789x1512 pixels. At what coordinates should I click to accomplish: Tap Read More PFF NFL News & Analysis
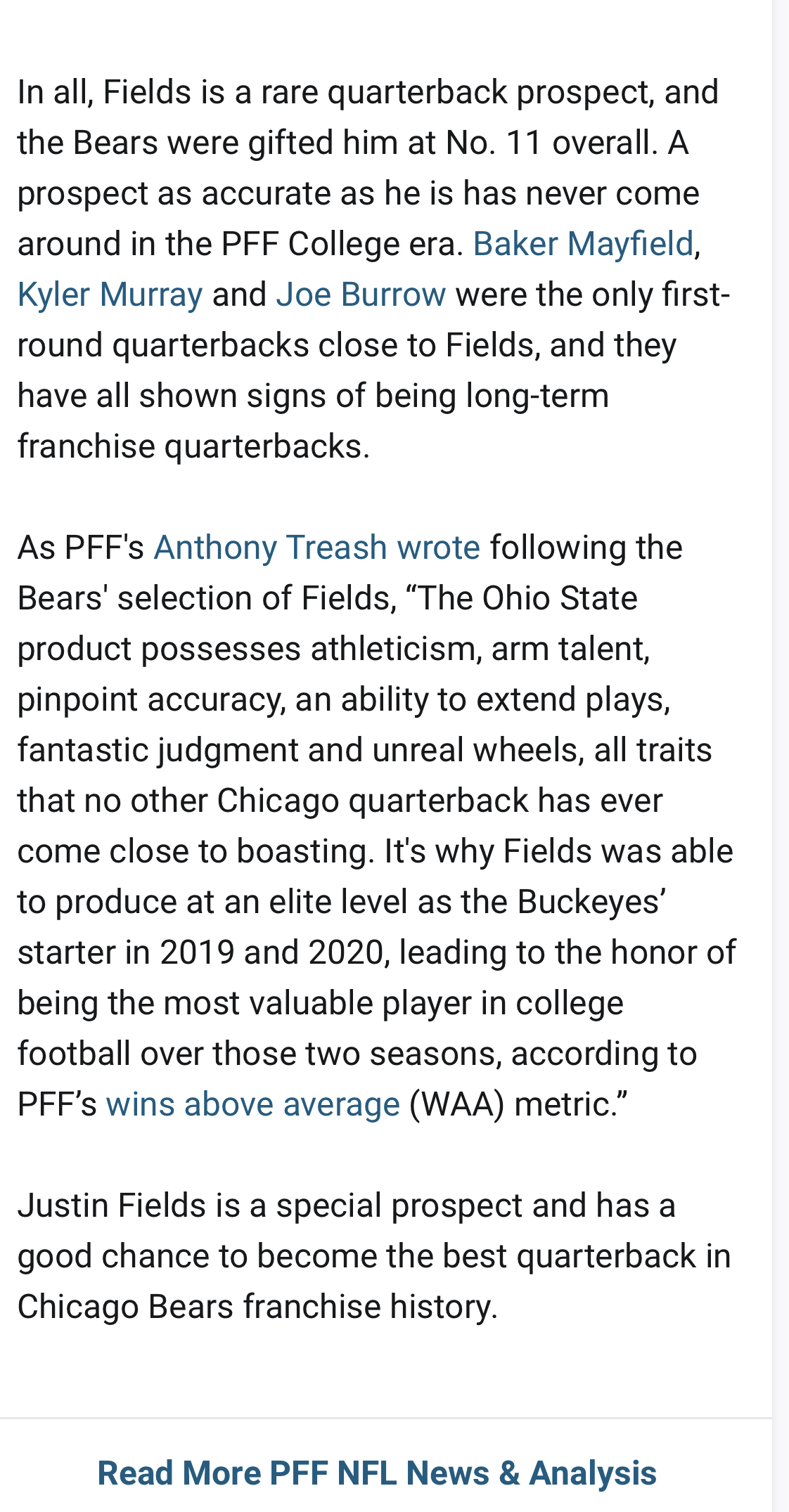pos(377,1473)
